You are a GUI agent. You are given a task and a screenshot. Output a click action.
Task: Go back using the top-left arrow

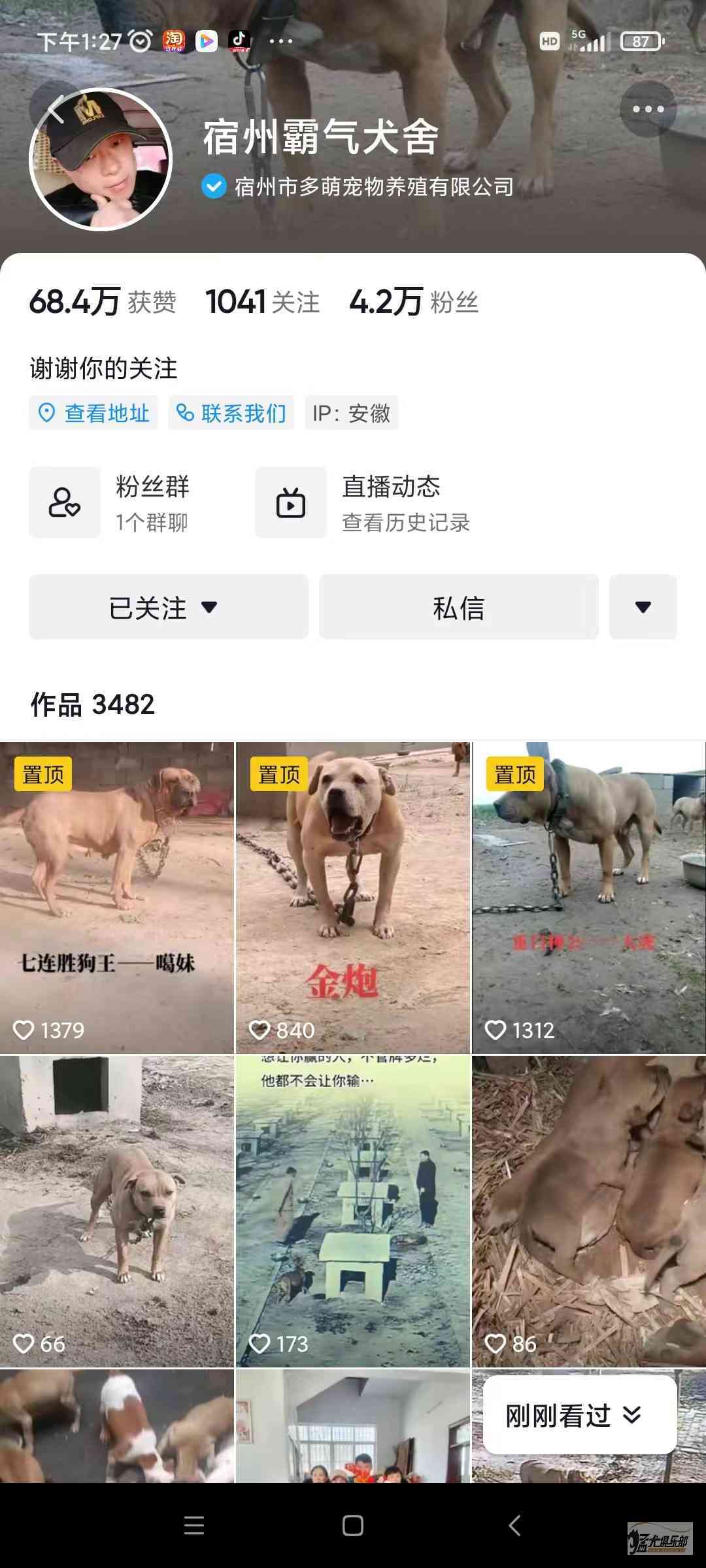click(x=58, y=108)
